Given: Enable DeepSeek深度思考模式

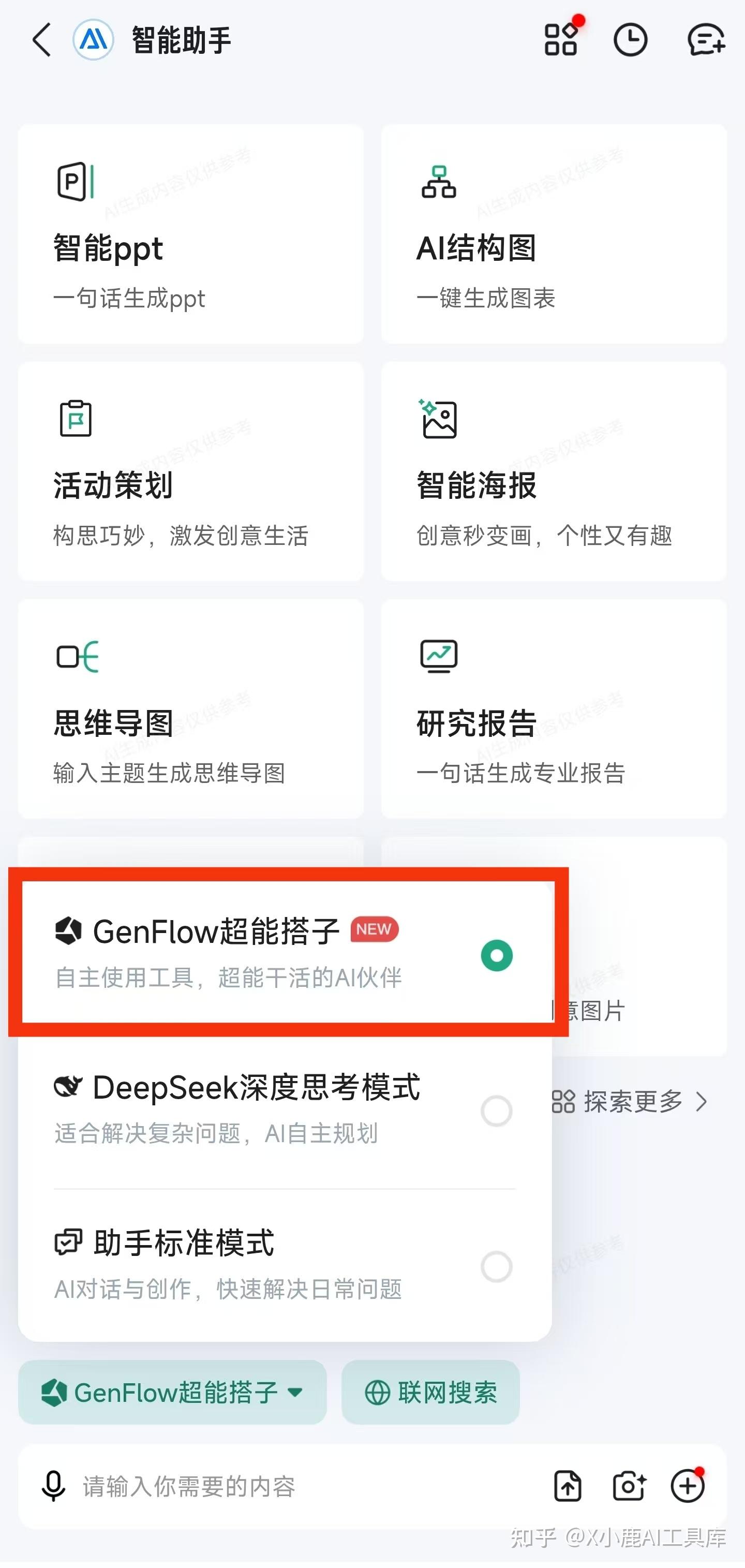Looking at the screenshot, I should [x=497, y=1109].
